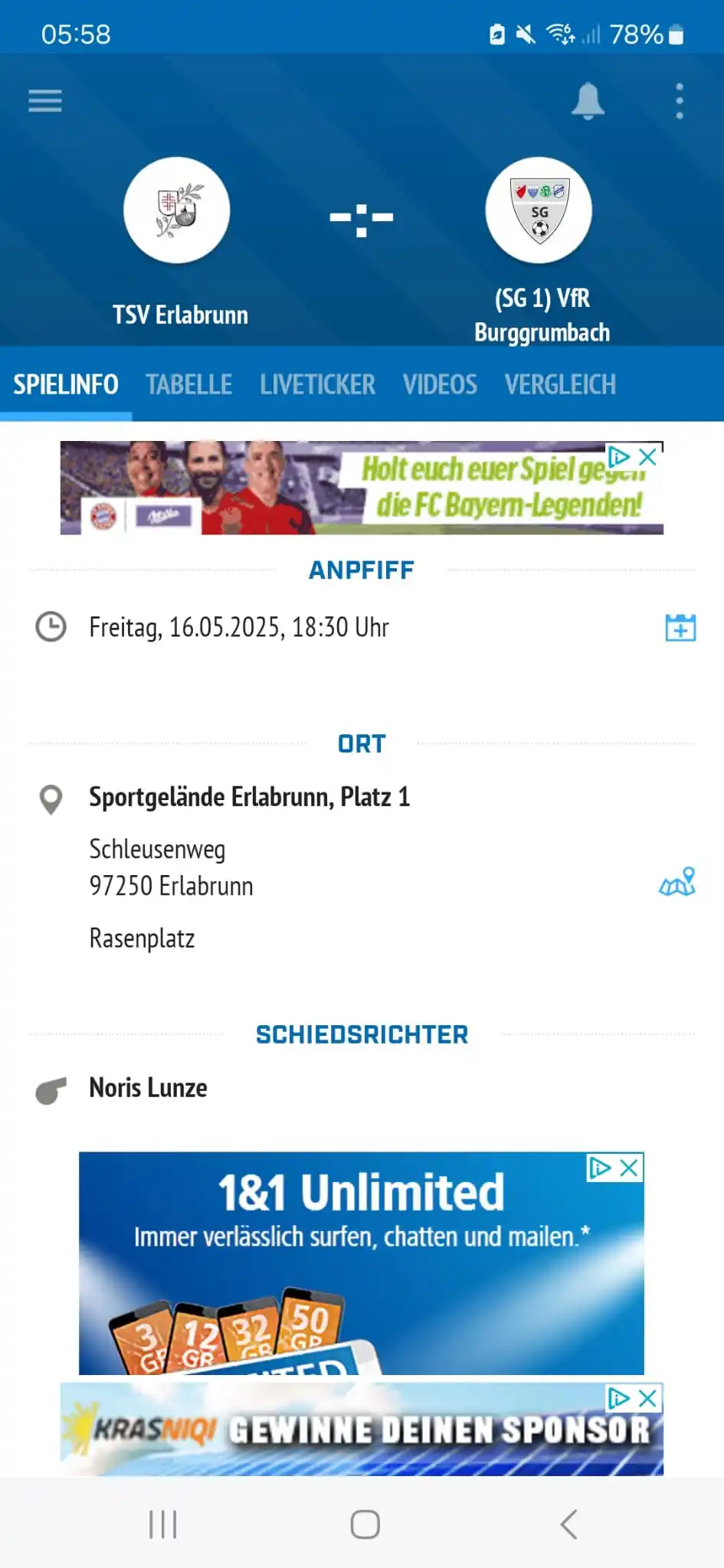
Task: Select the Spielinfo tab
Action: [66, 384]
